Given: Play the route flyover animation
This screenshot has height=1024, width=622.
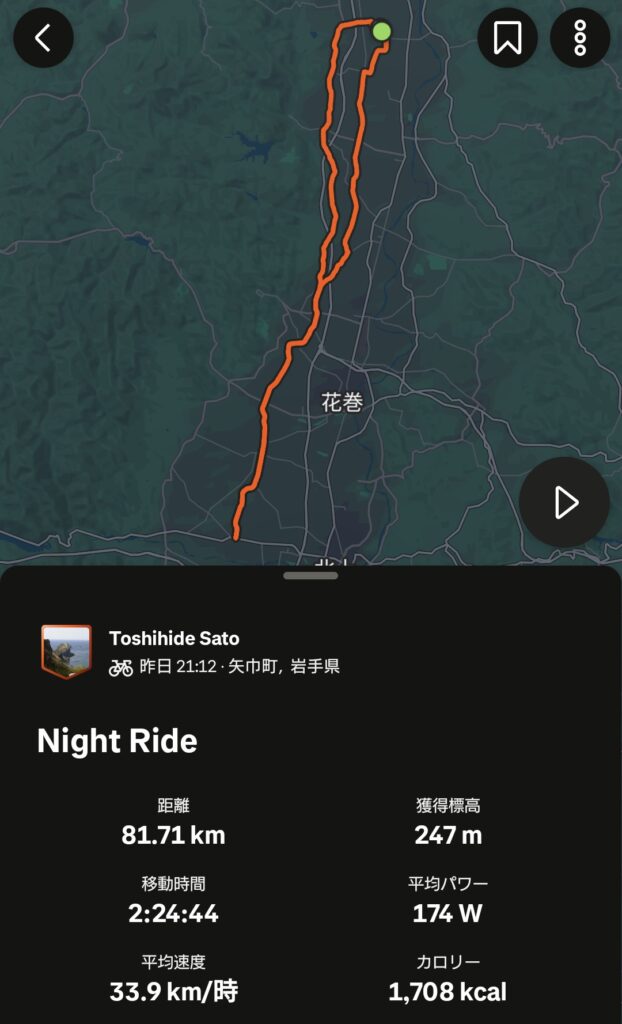Looking at the screenshot, I should point(565,502).
